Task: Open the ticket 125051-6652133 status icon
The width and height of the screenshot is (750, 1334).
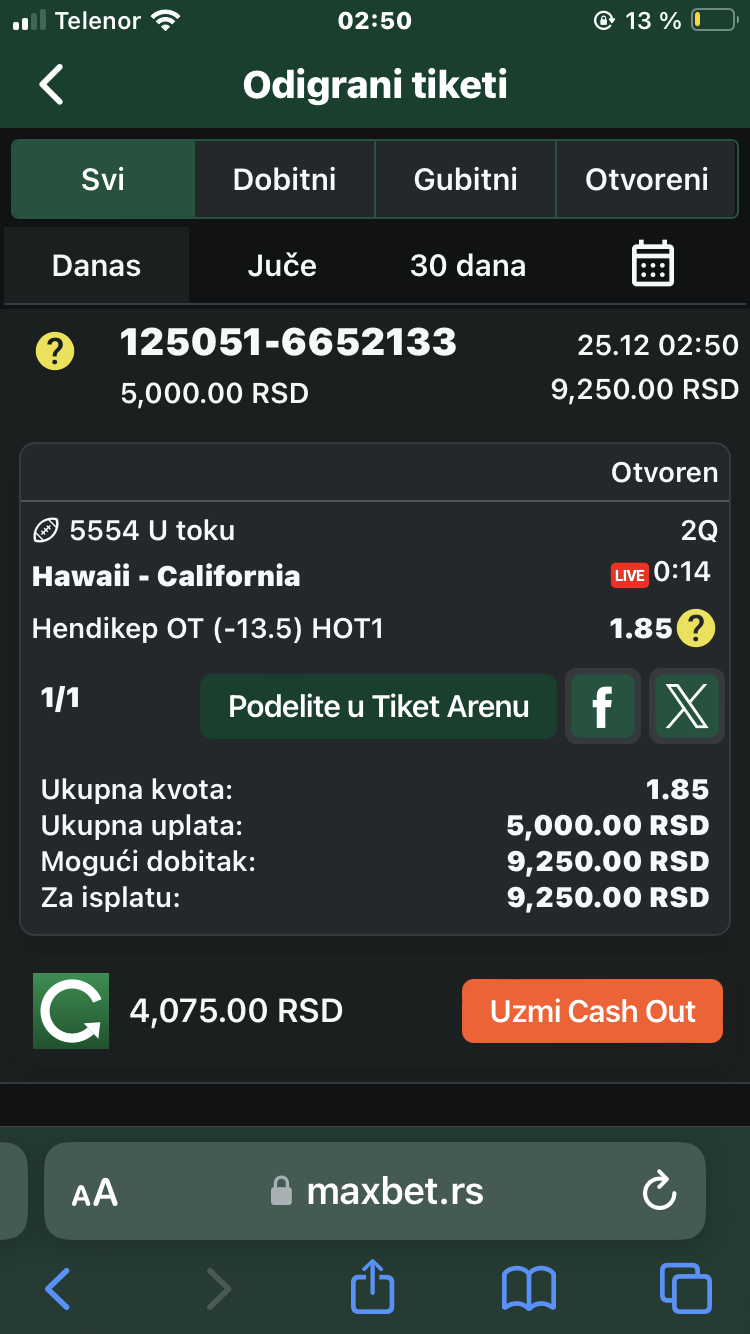Action: (x=55, y=352)
